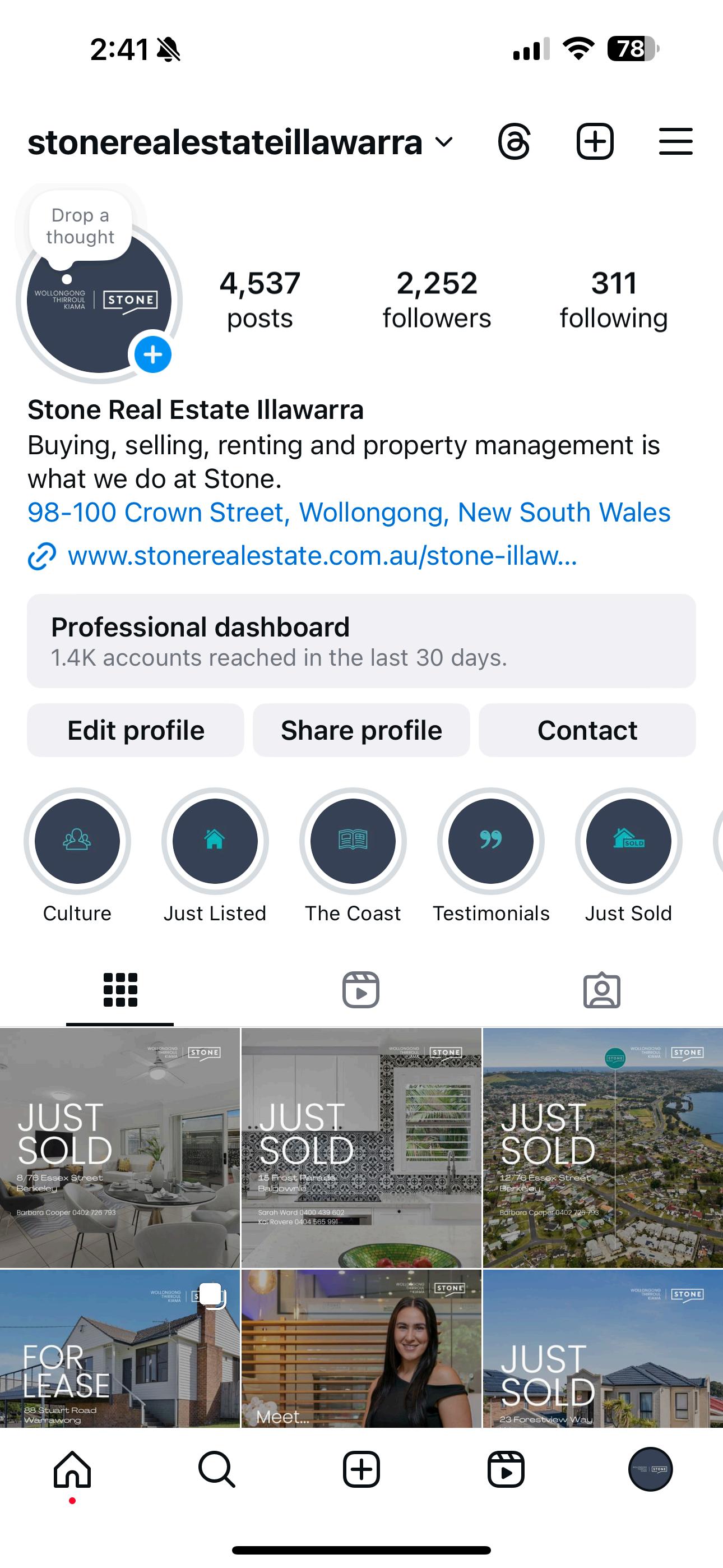Tap Share profile
Viewport: 723px width, 1568px height.
pos(361,730)
